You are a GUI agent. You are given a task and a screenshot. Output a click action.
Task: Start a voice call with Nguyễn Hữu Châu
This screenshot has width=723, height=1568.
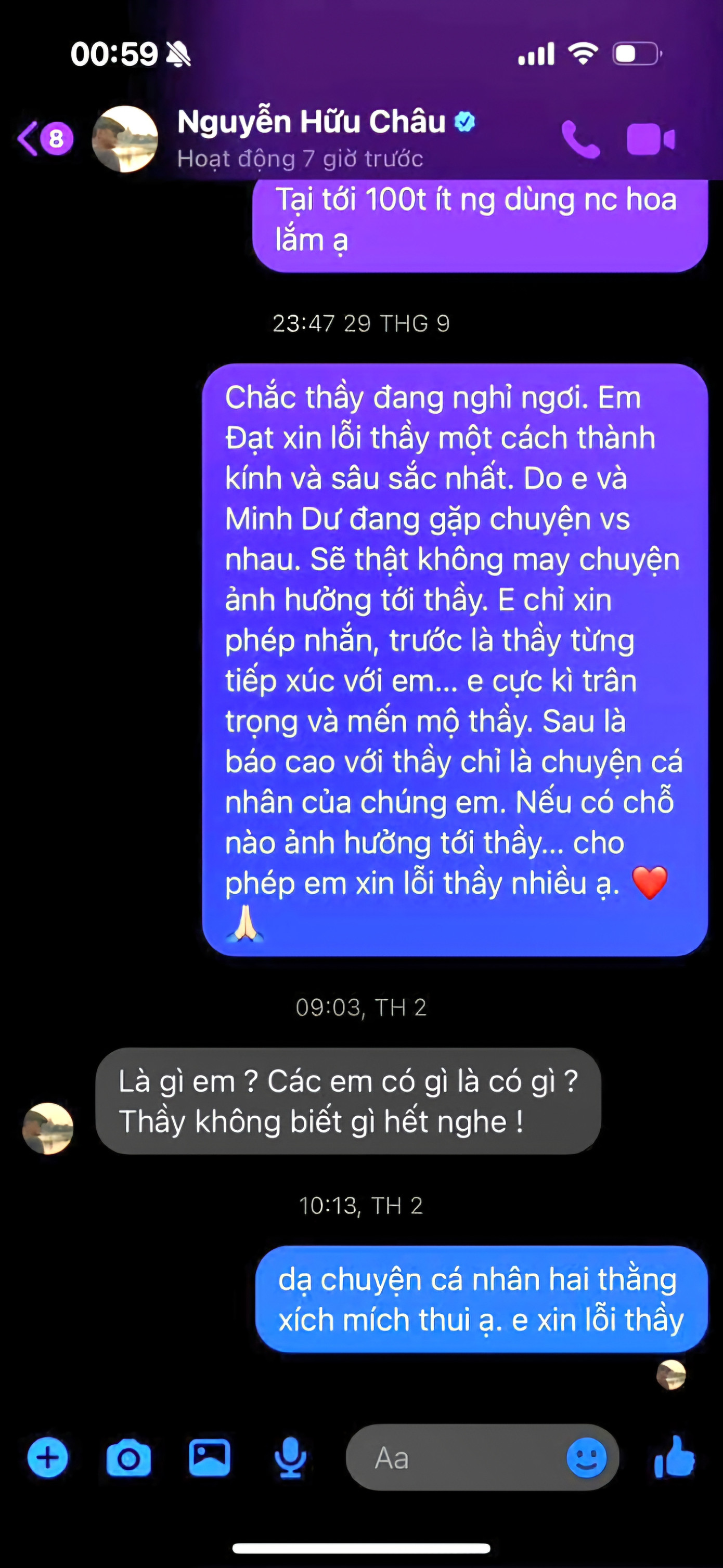click(580, 139)
